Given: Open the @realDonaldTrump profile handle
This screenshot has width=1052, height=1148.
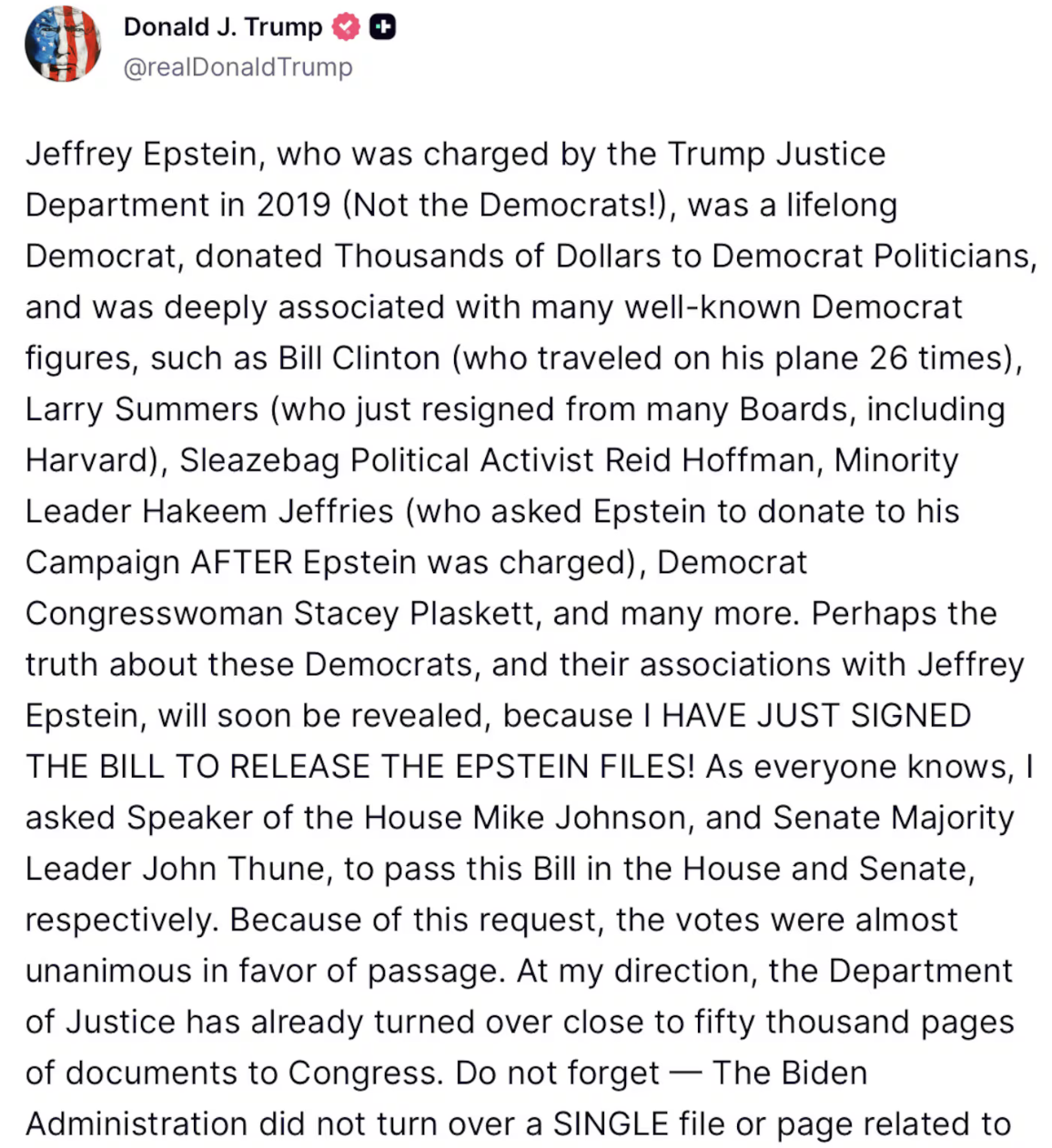Looking at the screenshot, I should (x=238, y=67).
